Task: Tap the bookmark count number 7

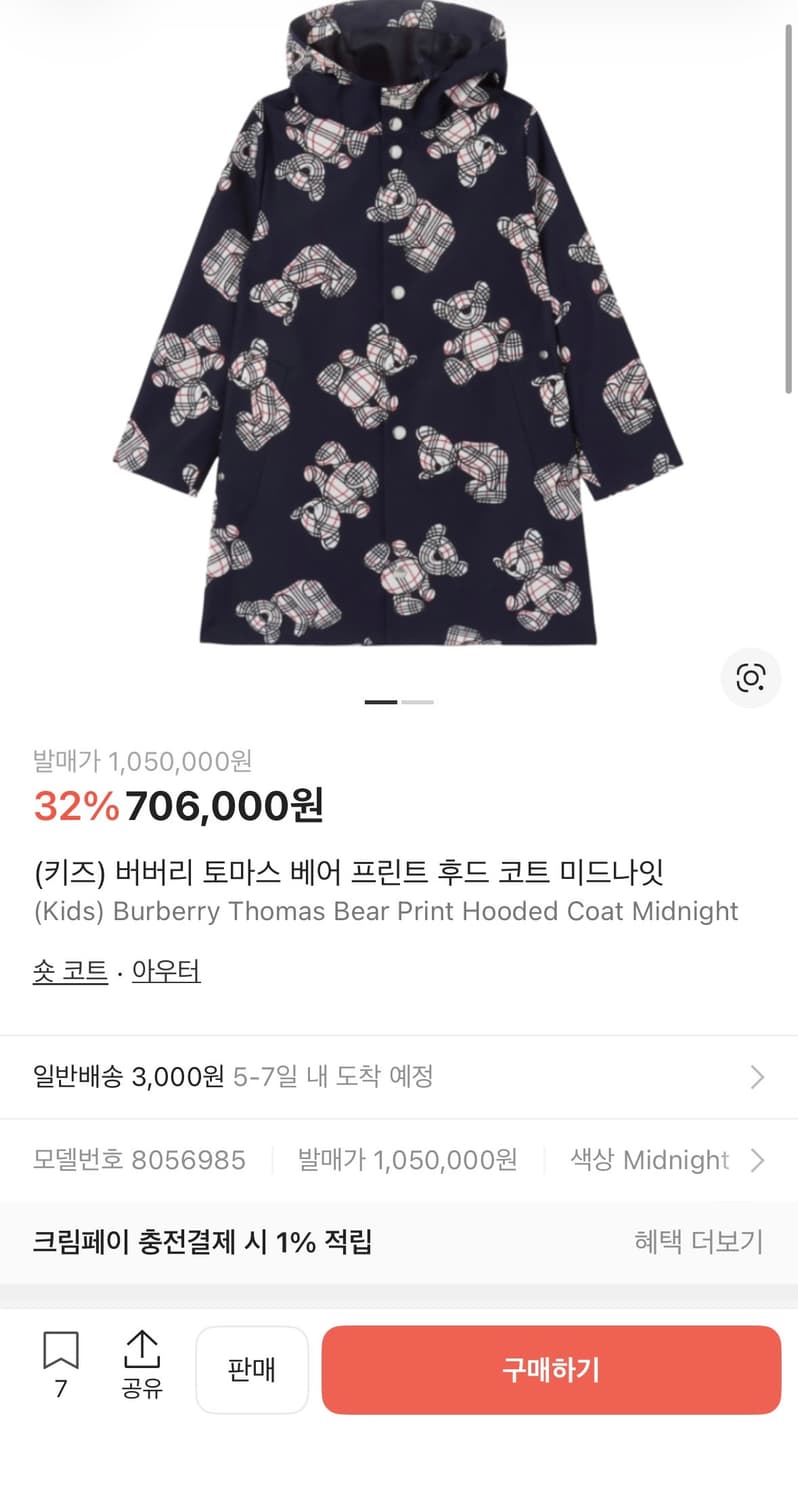Action: (62, 1388)
